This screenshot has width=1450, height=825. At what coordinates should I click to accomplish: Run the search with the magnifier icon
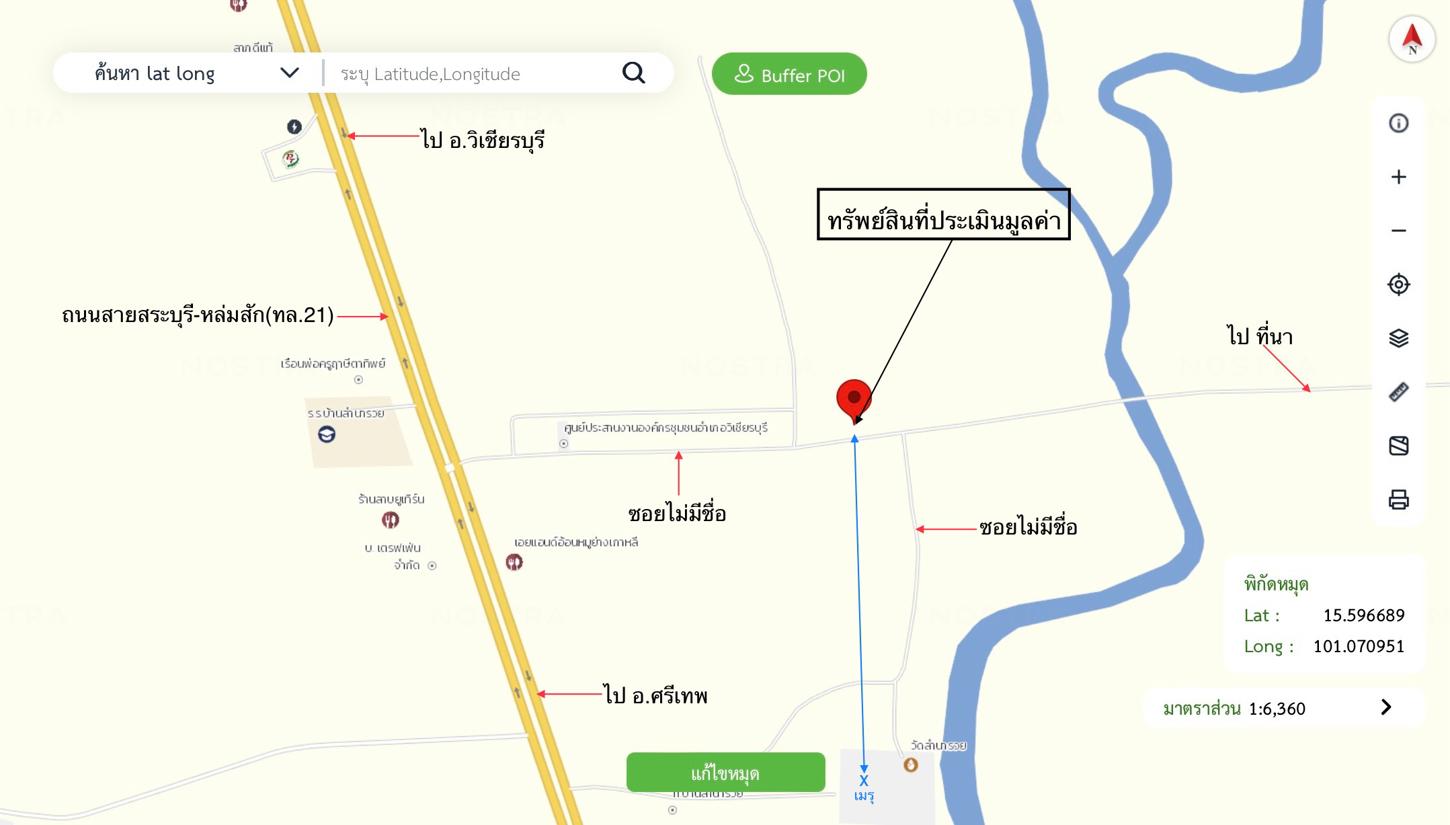pos(634,73)
